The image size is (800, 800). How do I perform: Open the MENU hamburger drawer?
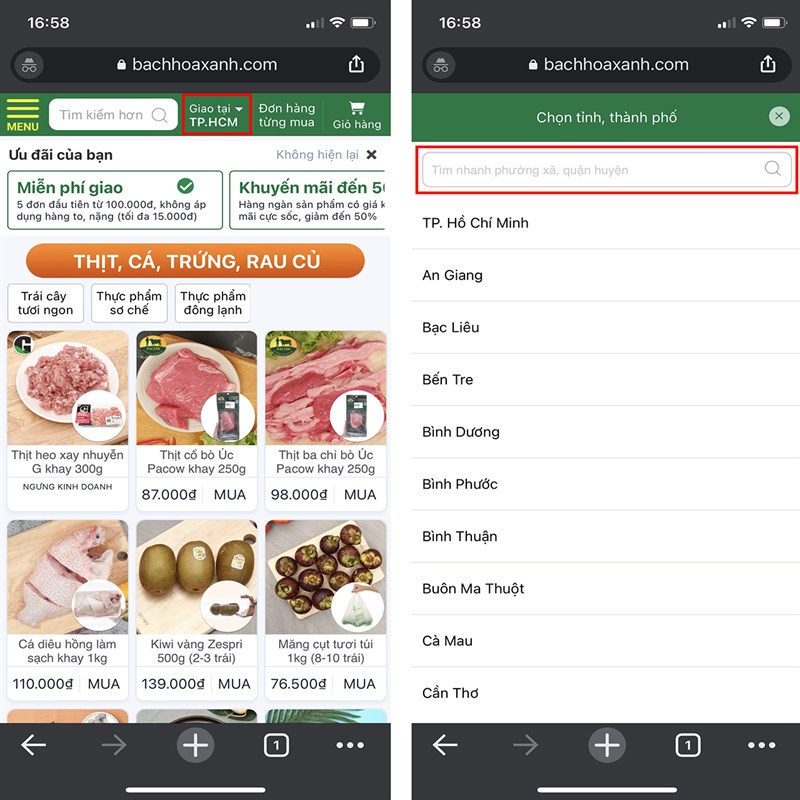click(22, 115)
